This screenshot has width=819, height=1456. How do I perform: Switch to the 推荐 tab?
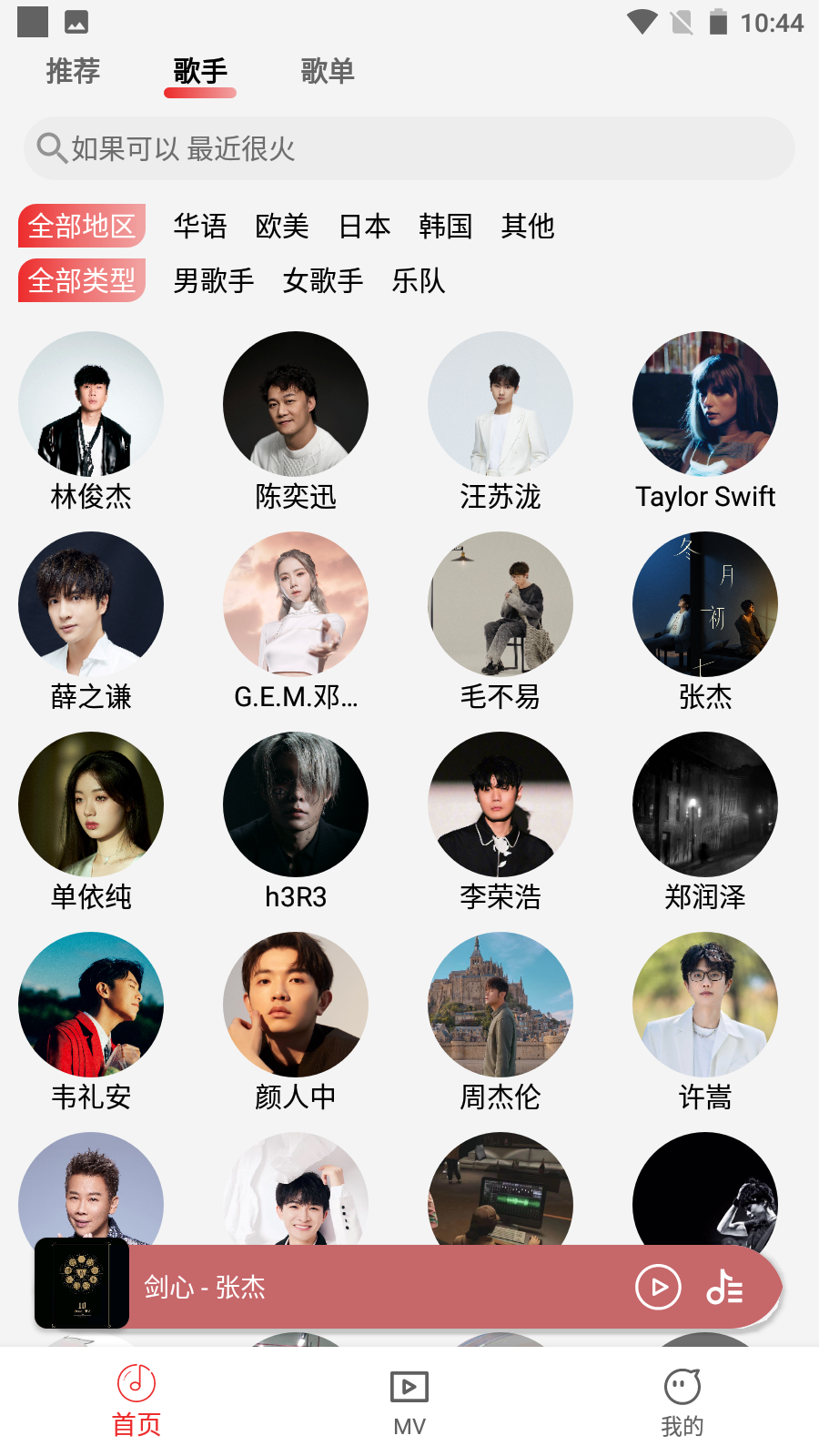(73, 71)
